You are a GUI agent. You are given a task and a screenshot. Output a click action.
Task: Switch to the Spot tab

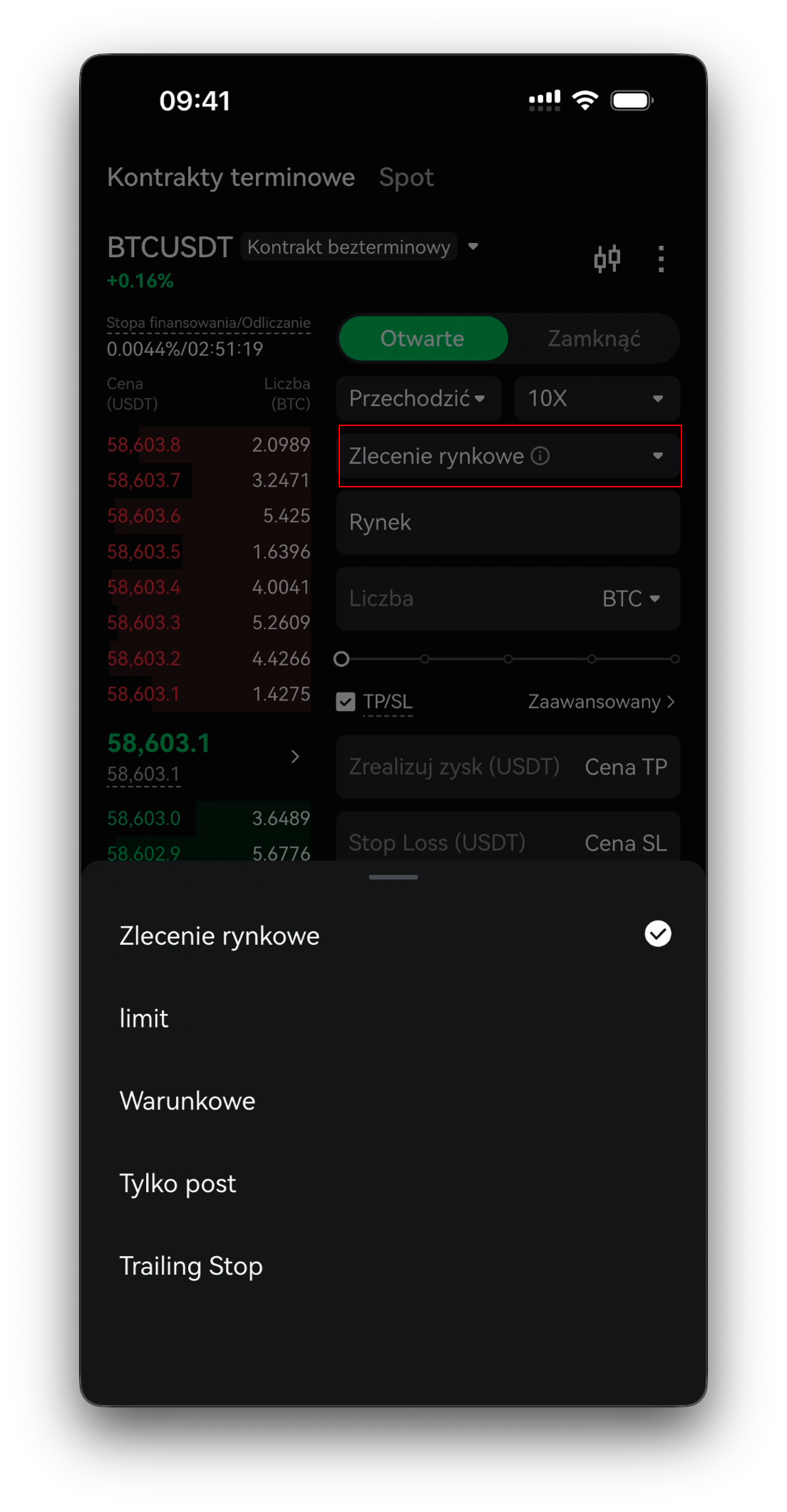tap(406, 177)
